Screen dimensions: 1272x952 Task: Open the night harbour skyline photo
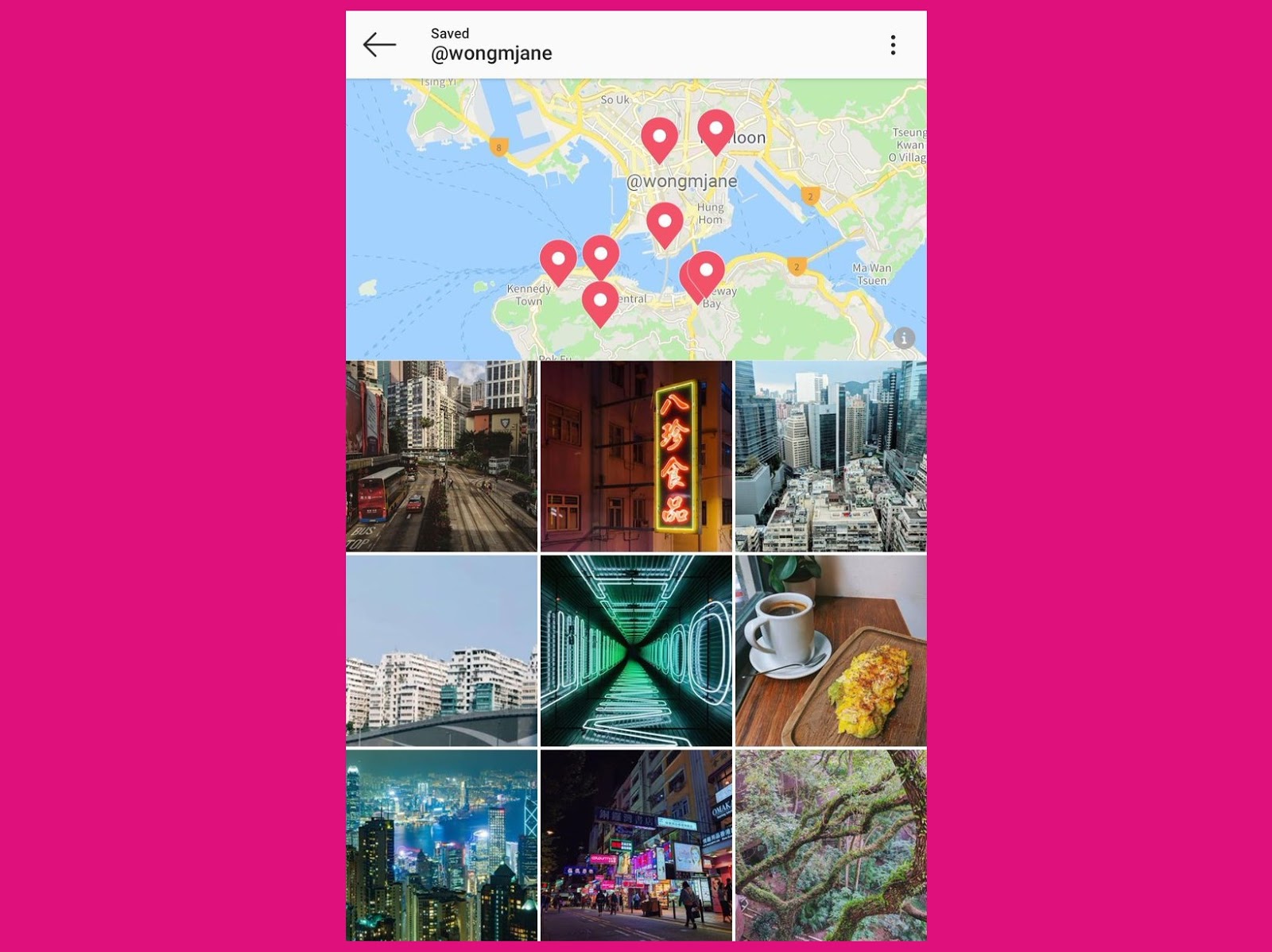442,846
